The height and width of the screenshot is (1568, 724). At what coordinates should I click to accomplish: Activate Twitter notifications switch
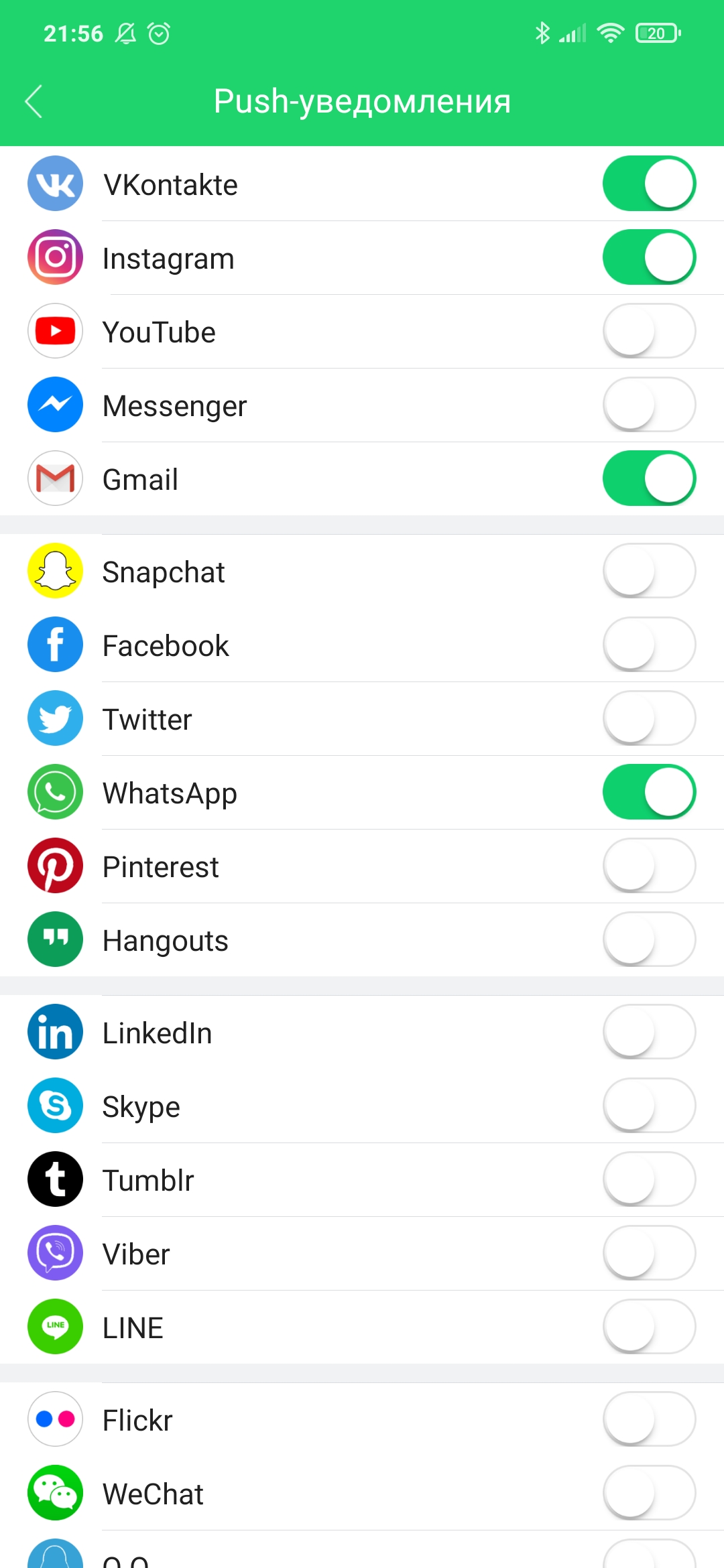click(649, 718)
